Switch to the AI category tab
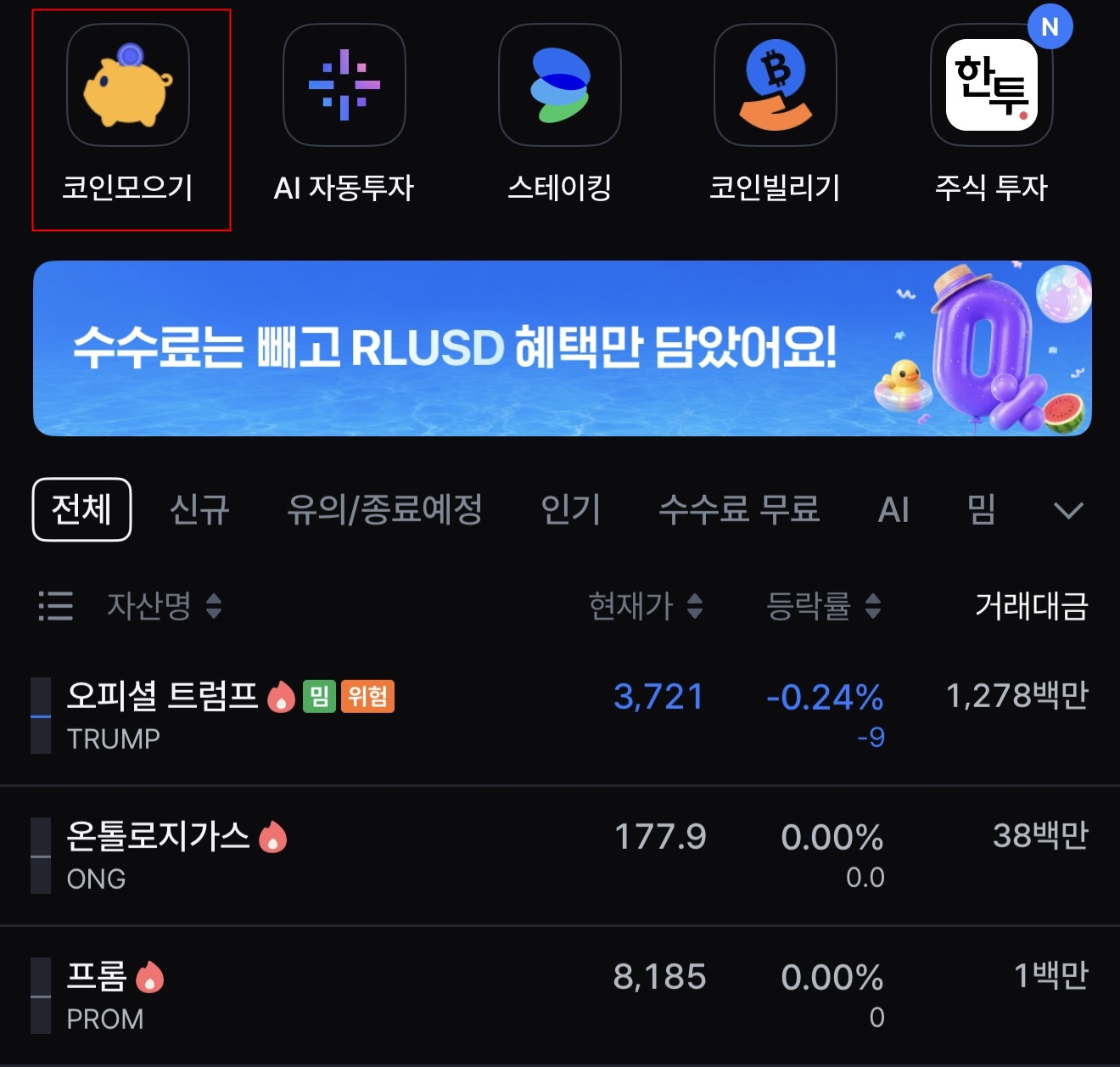This screenshot has width=1120, height=1067. pyautogui.click(x=893, y=509)
